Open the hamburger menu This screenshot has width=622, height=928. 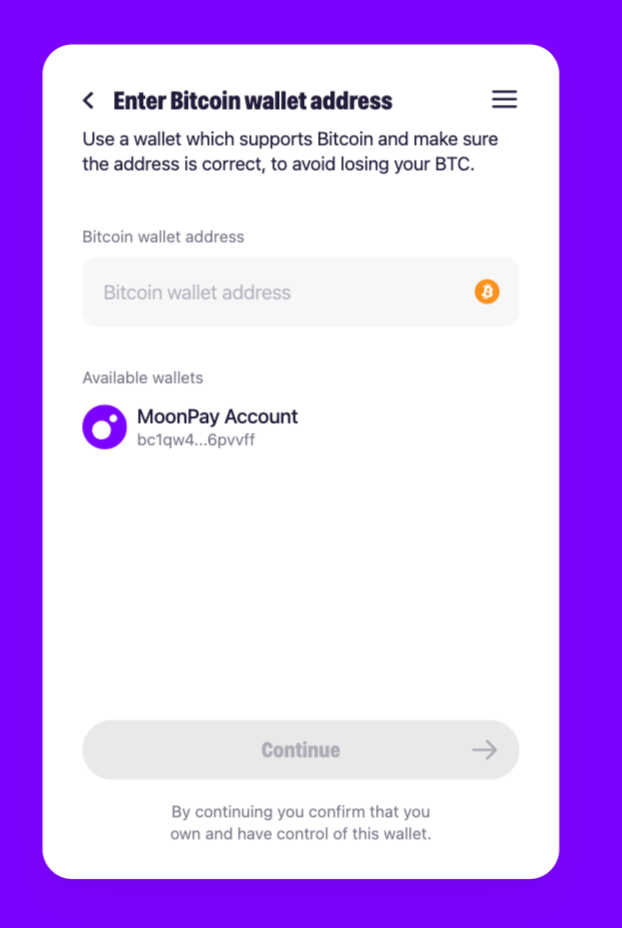coord(504,100)
